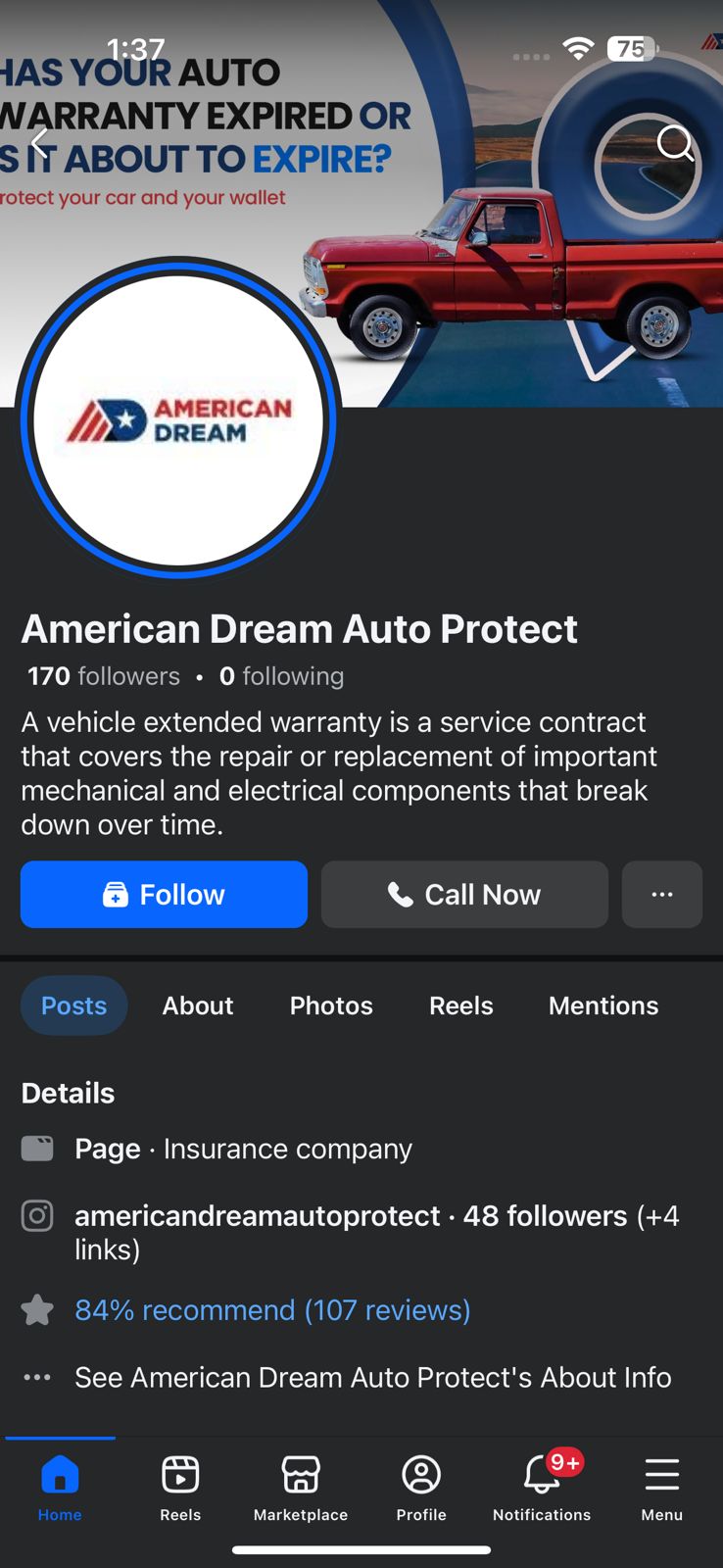View the Photos tab
The height and width of the screenshot is (1568, 723).
(331, 1005)
